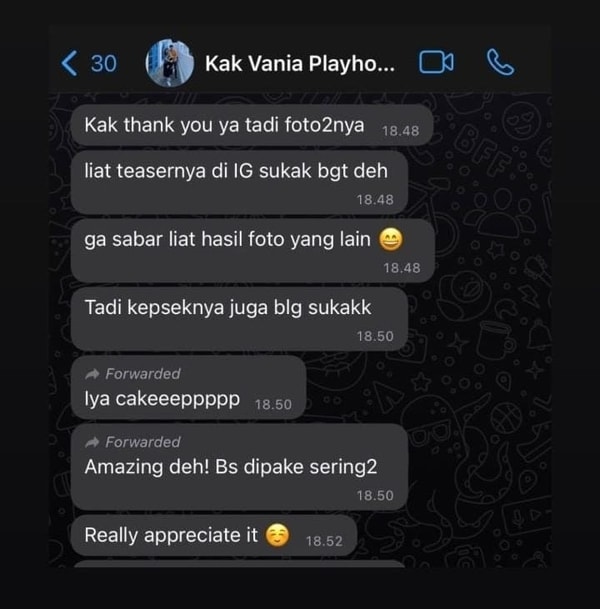Image resolution: width=600 pixels, height=609 pixels.
Task: Open Kak Vania Playho... contact info
Action: pyautogui.click(x=299, y=64)
